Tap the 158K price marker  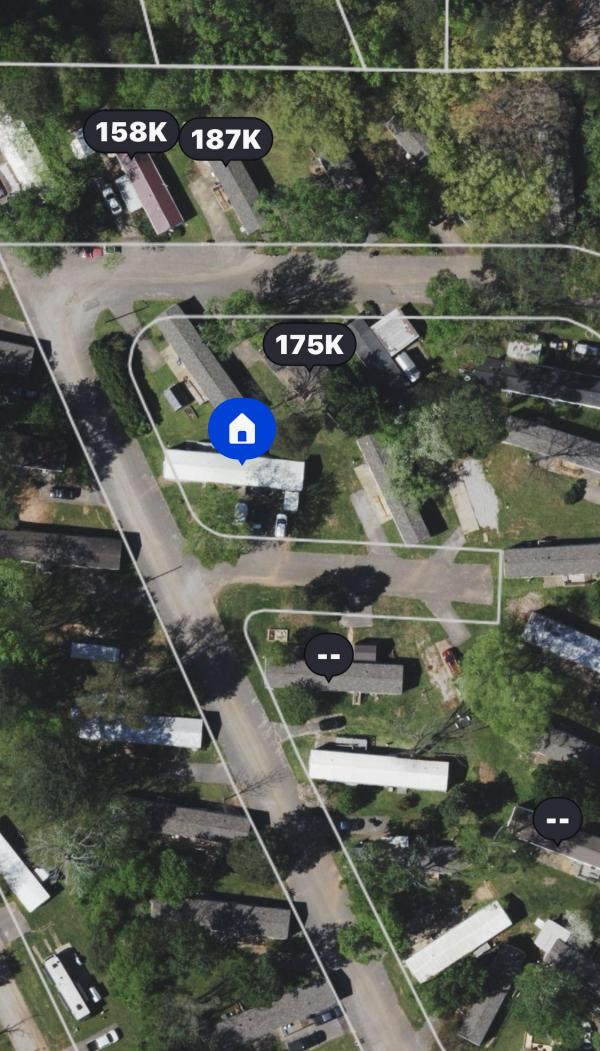point(131,132)
